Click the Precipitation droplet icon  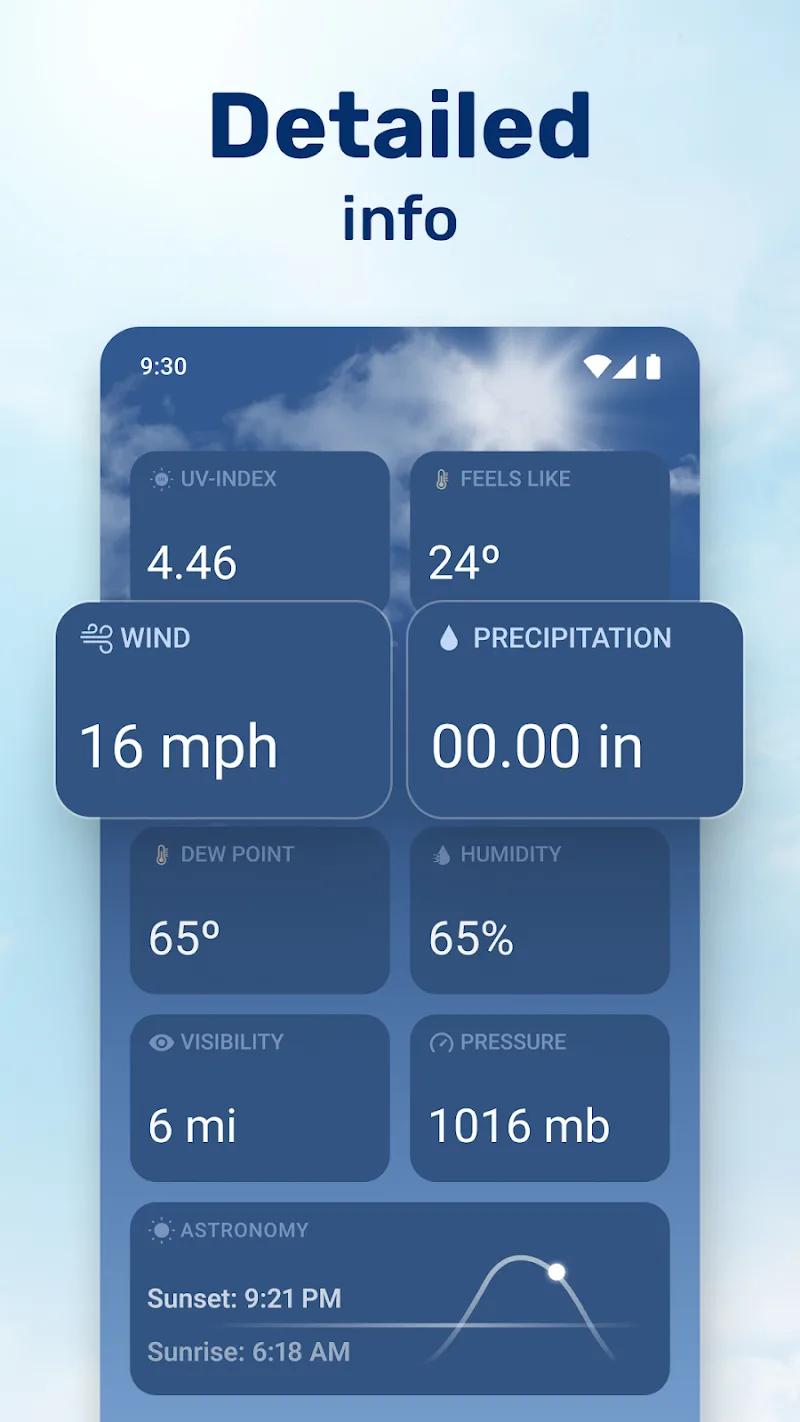click(x=450, y=638)
